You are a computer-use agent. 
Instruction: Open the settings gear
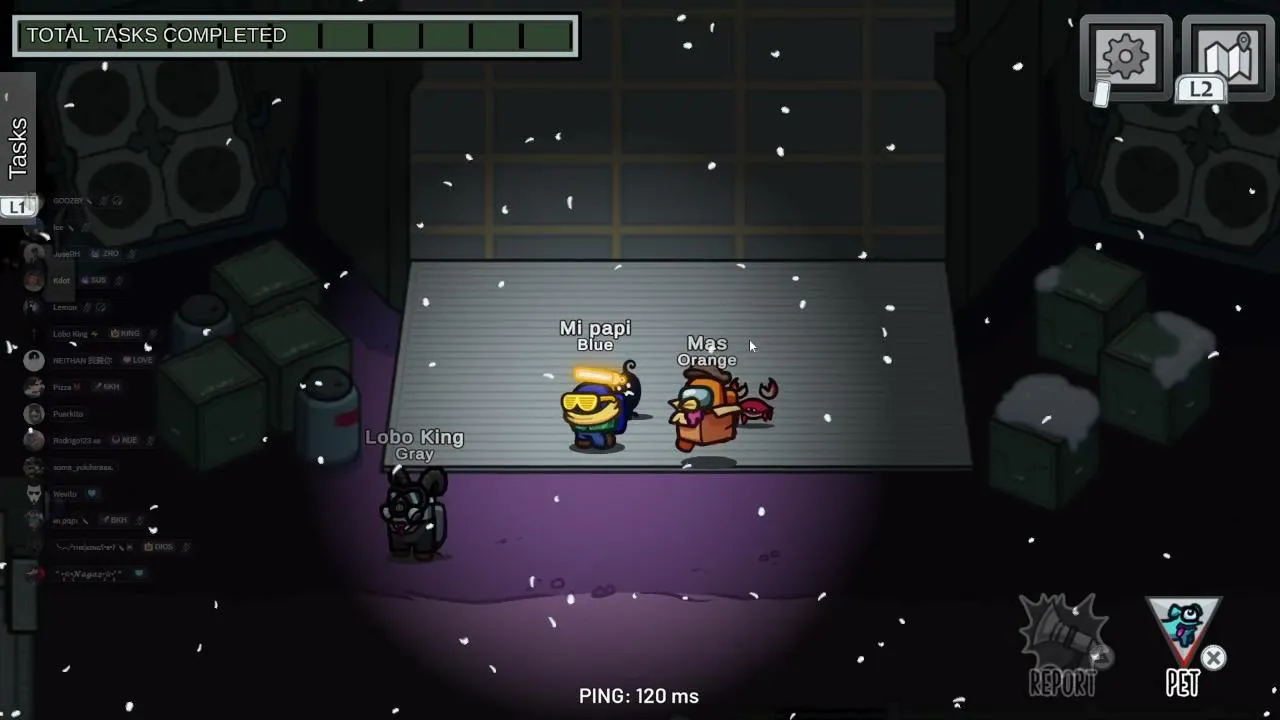[1125, 57]
